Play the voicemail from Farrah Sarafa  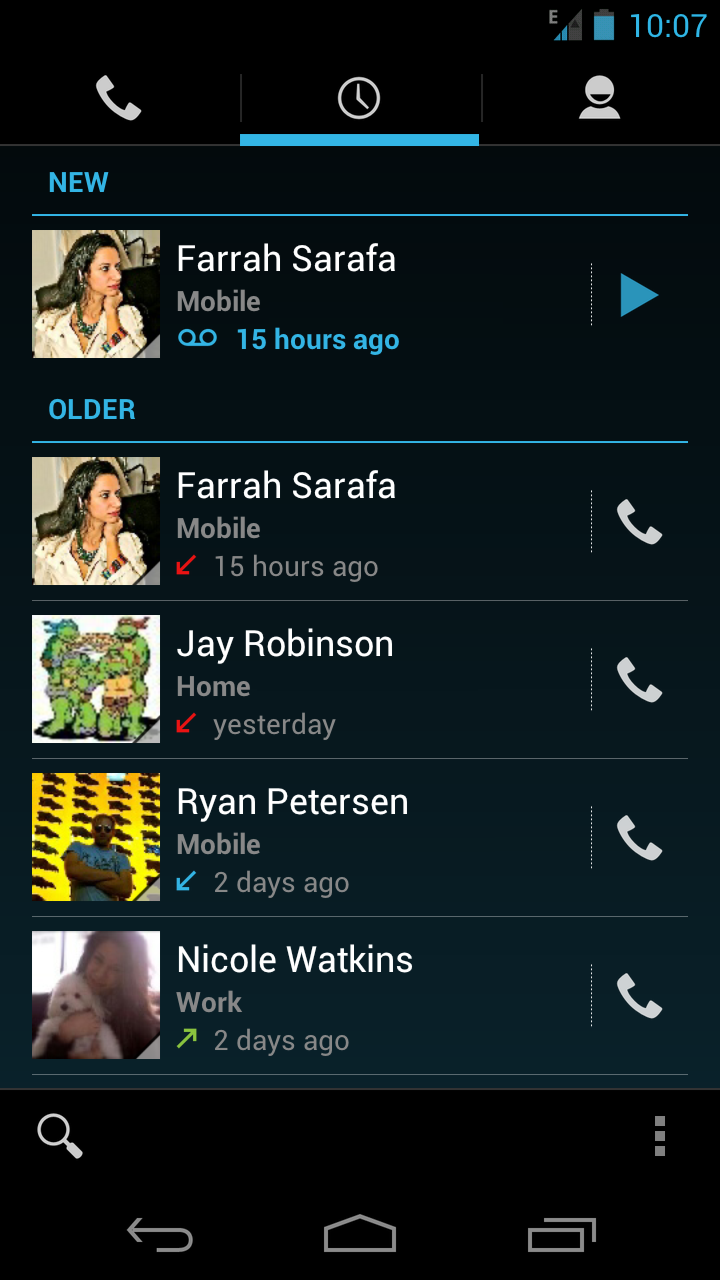[x=639, y=295]
